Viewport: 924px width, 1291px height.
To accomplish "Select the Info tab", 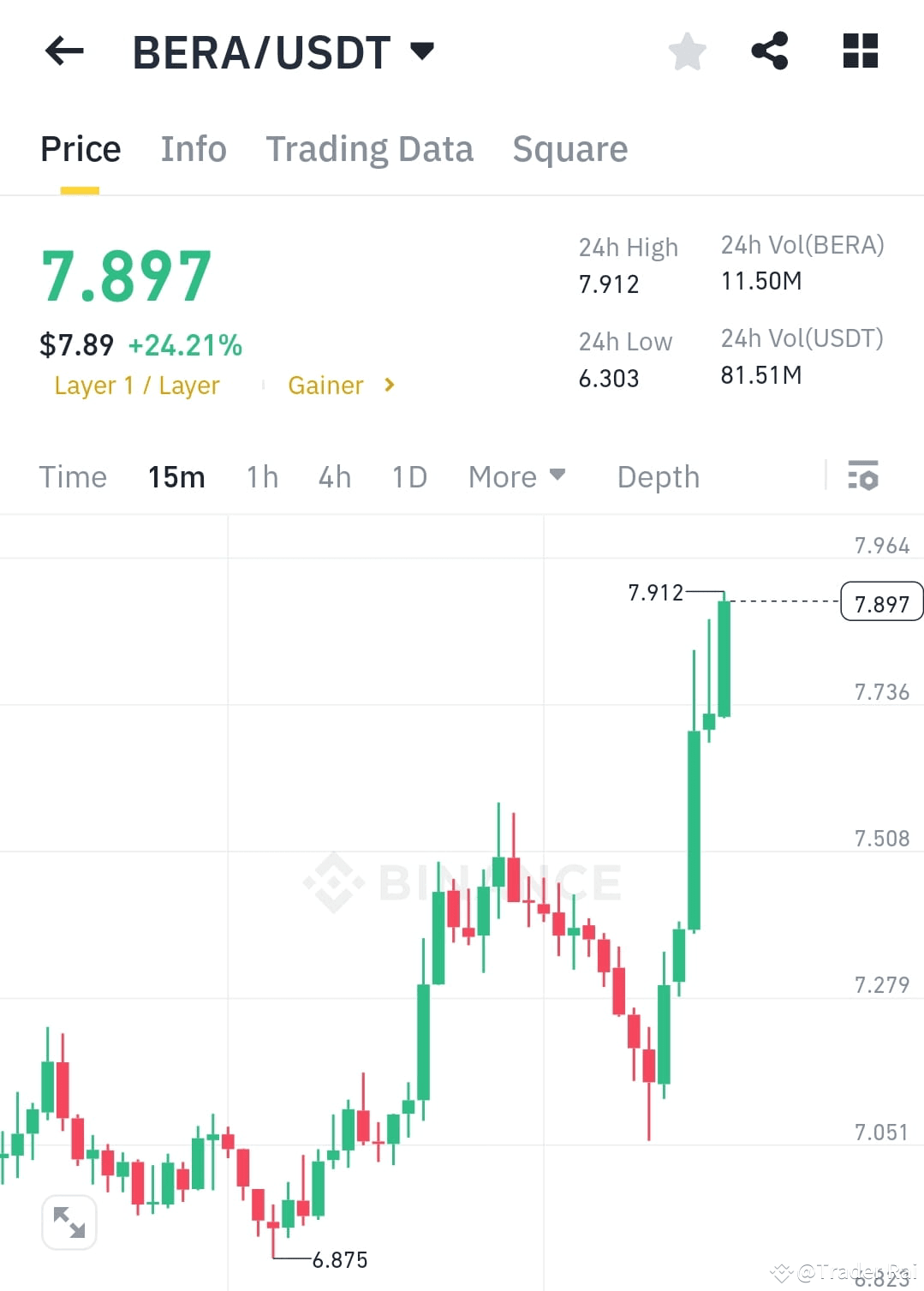I will point(193,148).
